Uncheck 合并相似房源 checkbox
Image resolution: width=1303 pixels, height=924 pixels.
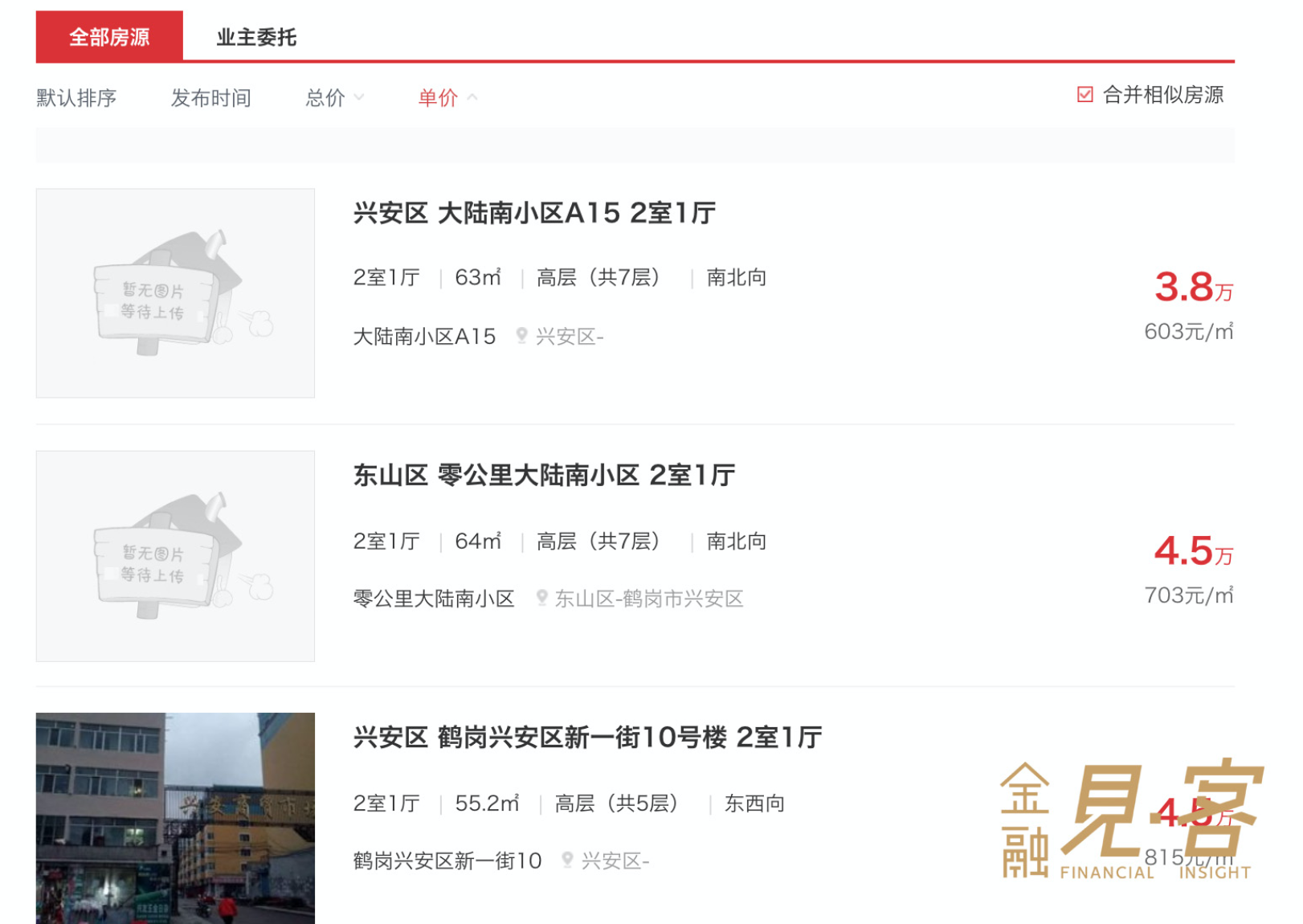click(x=1084, y=95)
